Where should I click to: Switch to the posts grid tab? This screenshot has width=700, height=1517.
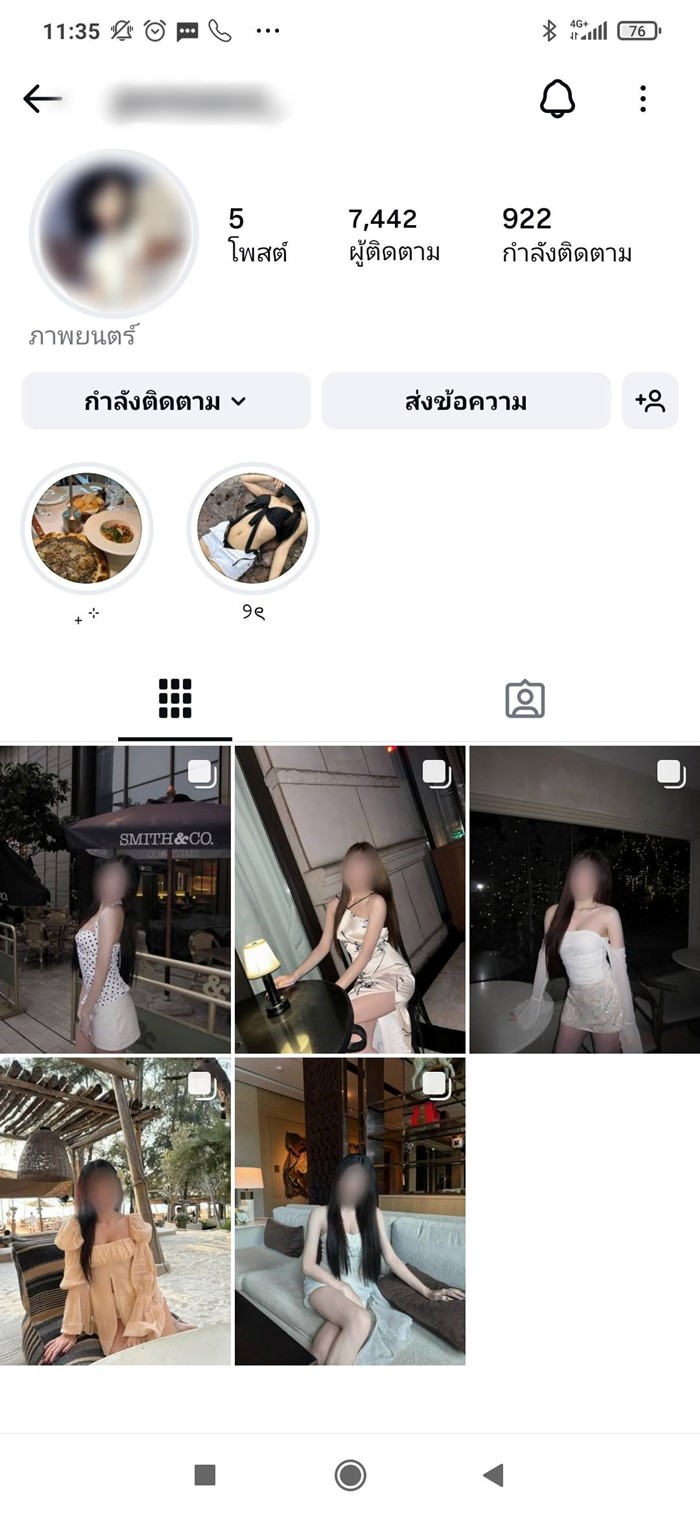point(175,699)
